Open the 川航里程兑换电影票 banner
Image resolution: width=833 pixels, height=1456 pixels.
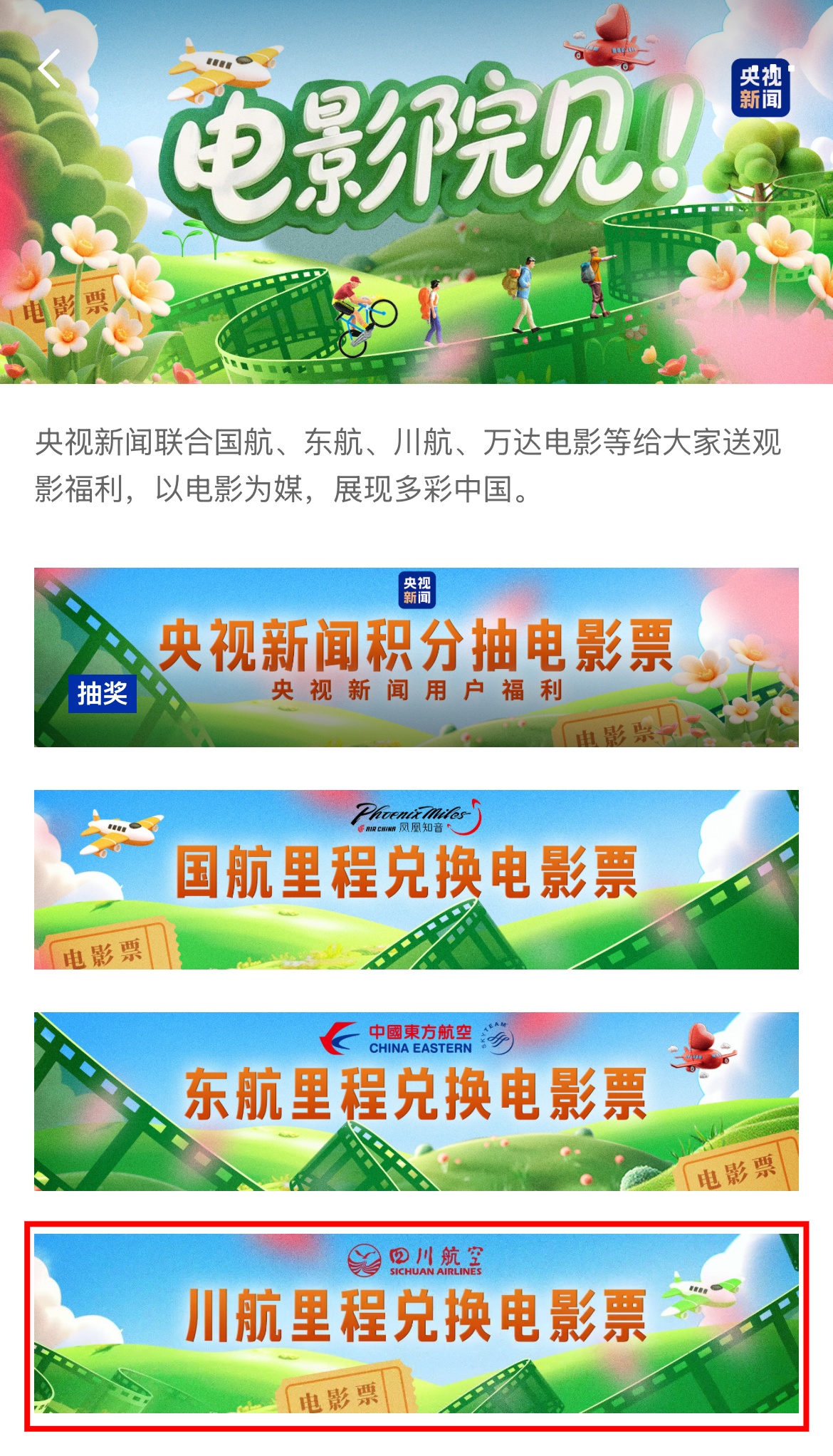click(416, 1324)
